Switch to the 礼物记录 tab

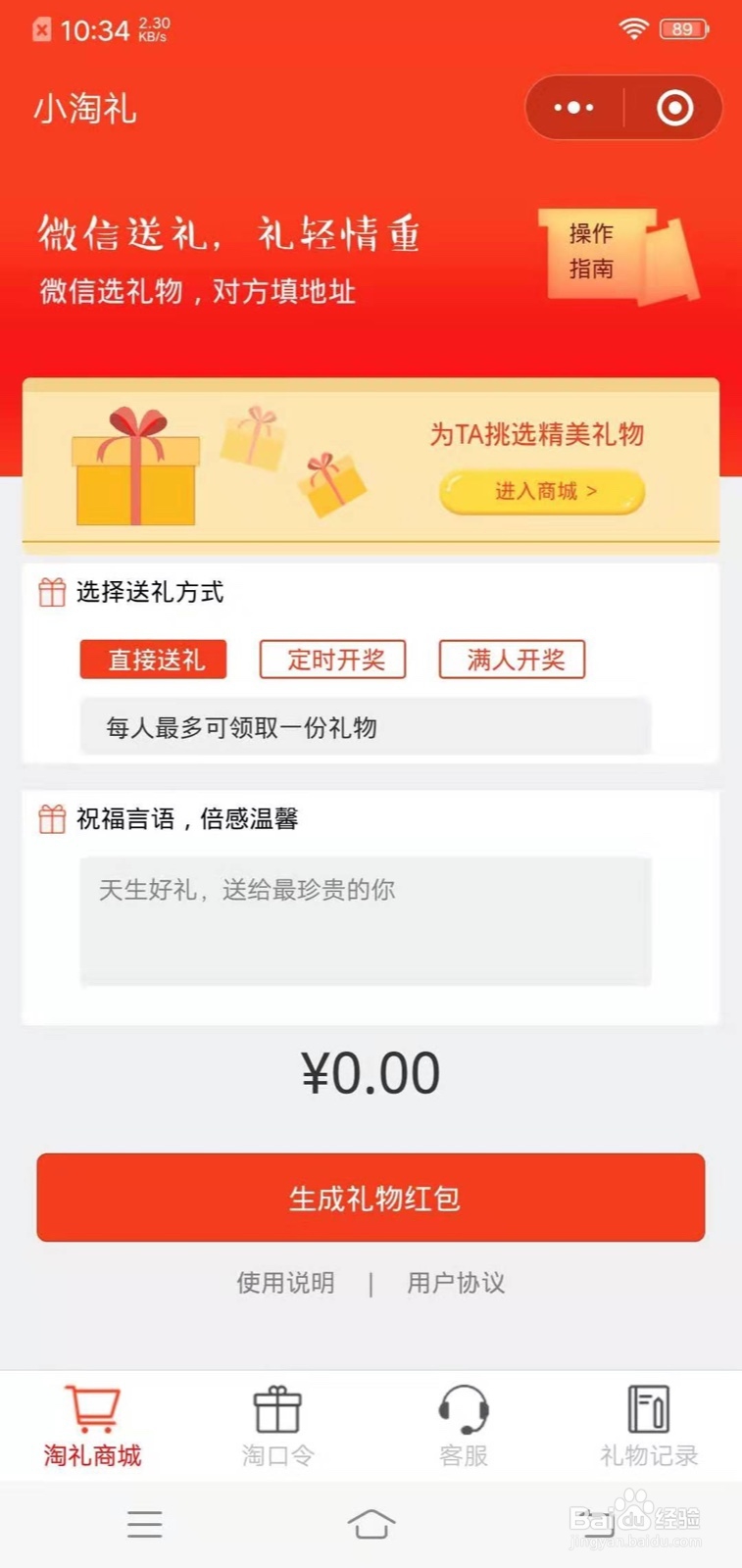pos(648,1426)
